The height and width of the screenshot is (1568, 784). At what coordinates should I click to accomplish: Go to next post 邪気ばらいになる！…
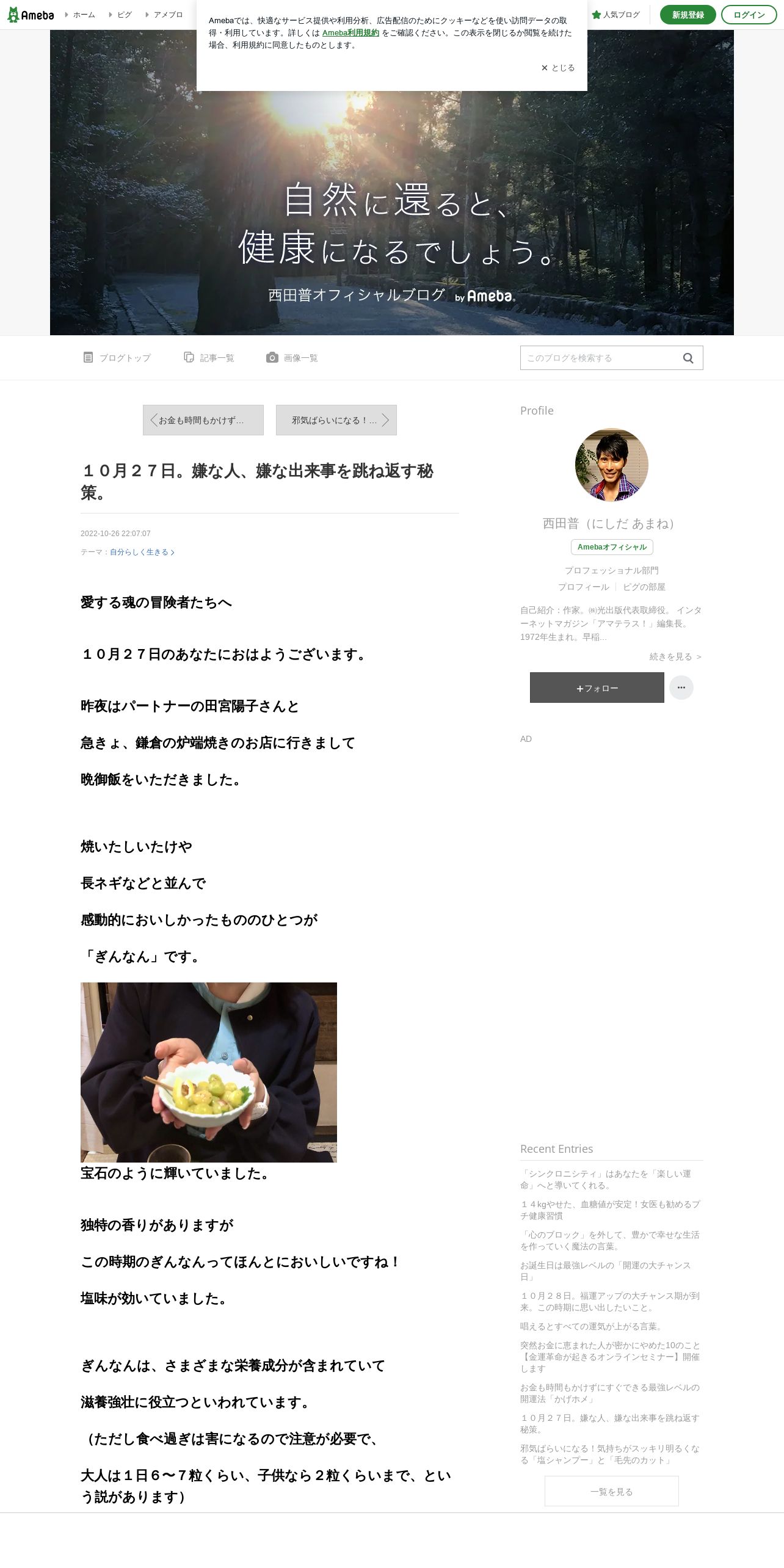tap(336, 420)
